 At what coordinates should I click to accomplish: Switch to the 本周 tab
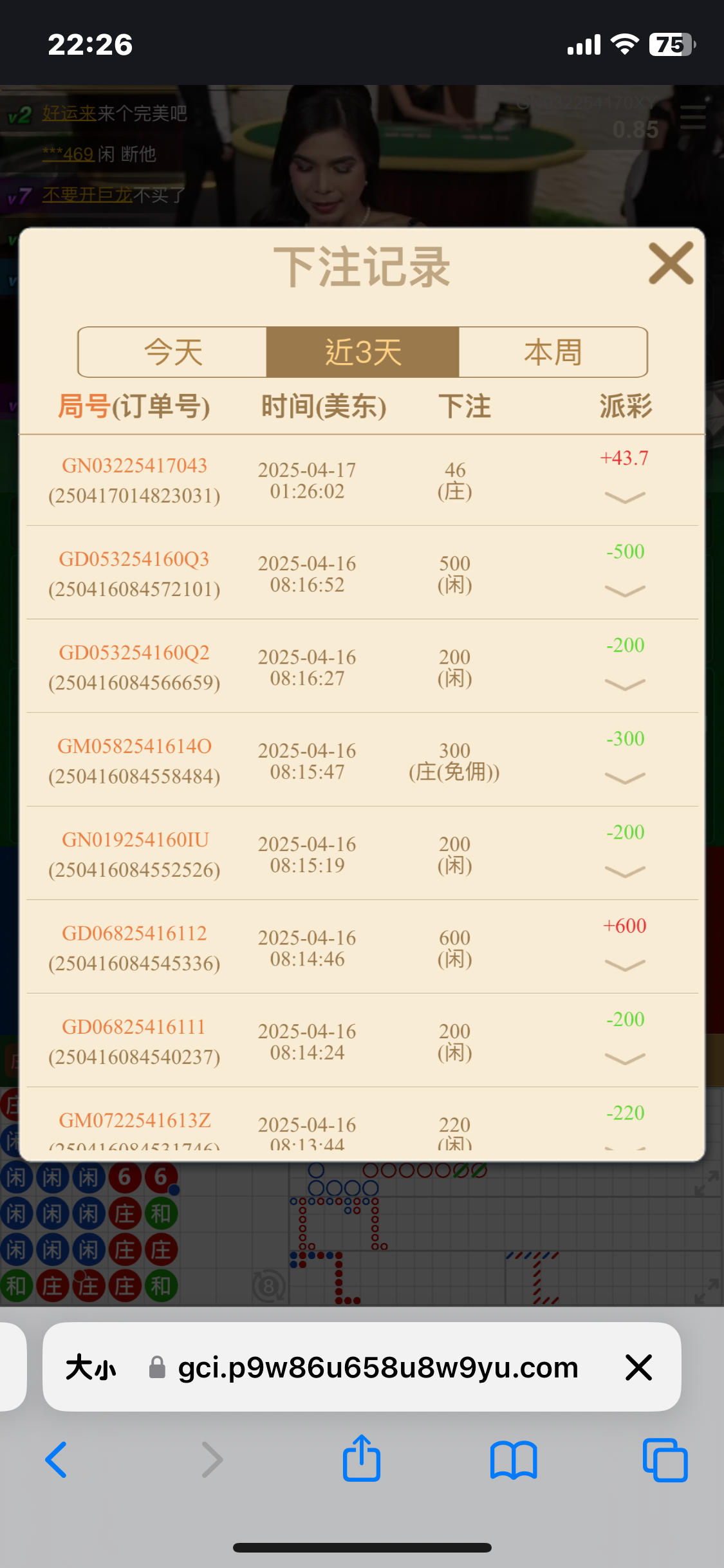[x=553, y=352]
